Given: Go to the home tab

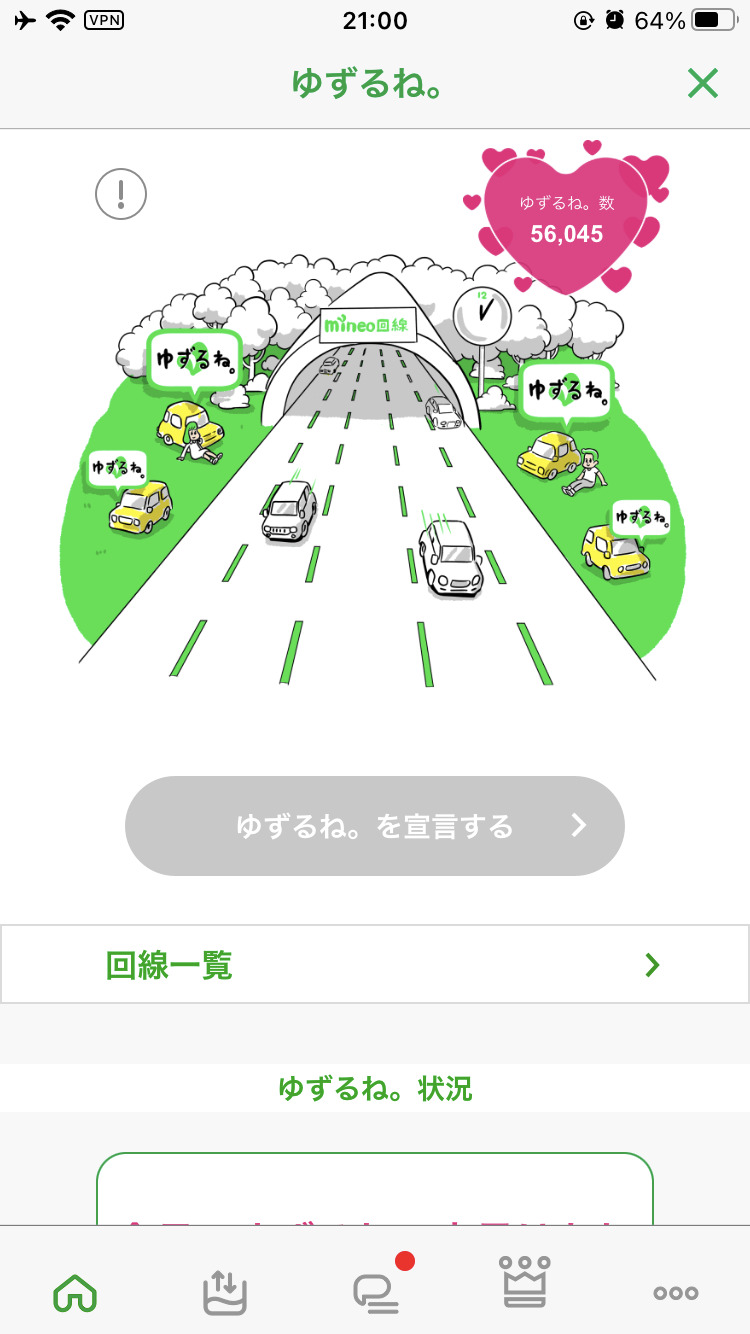Looking at the screenshot, I should tap(75, 1292).
